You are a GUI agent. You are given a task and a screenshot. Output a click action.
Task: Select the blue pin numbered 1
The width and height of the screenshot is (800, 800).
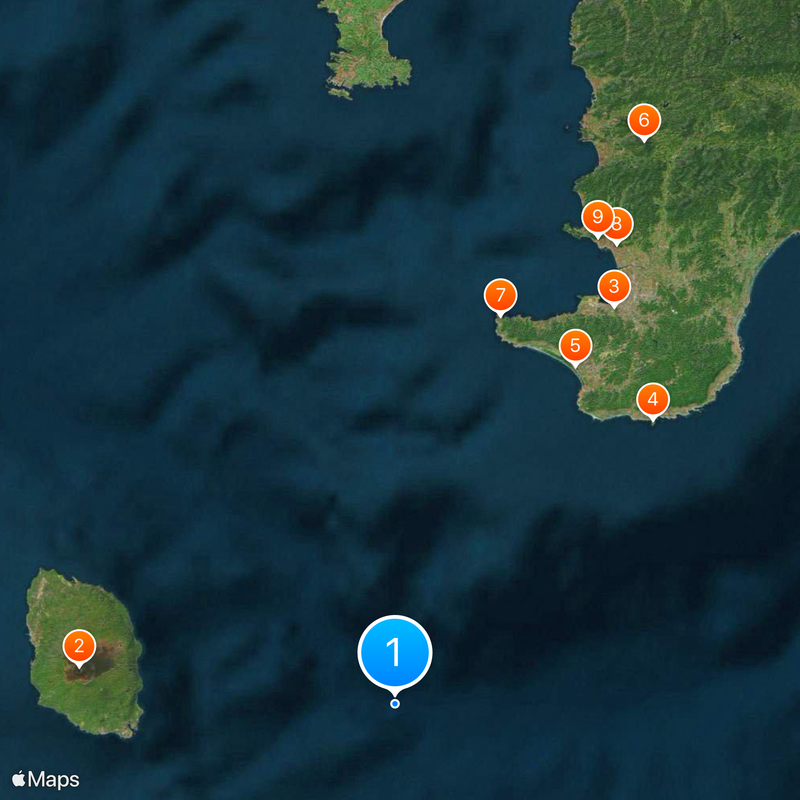395,652
